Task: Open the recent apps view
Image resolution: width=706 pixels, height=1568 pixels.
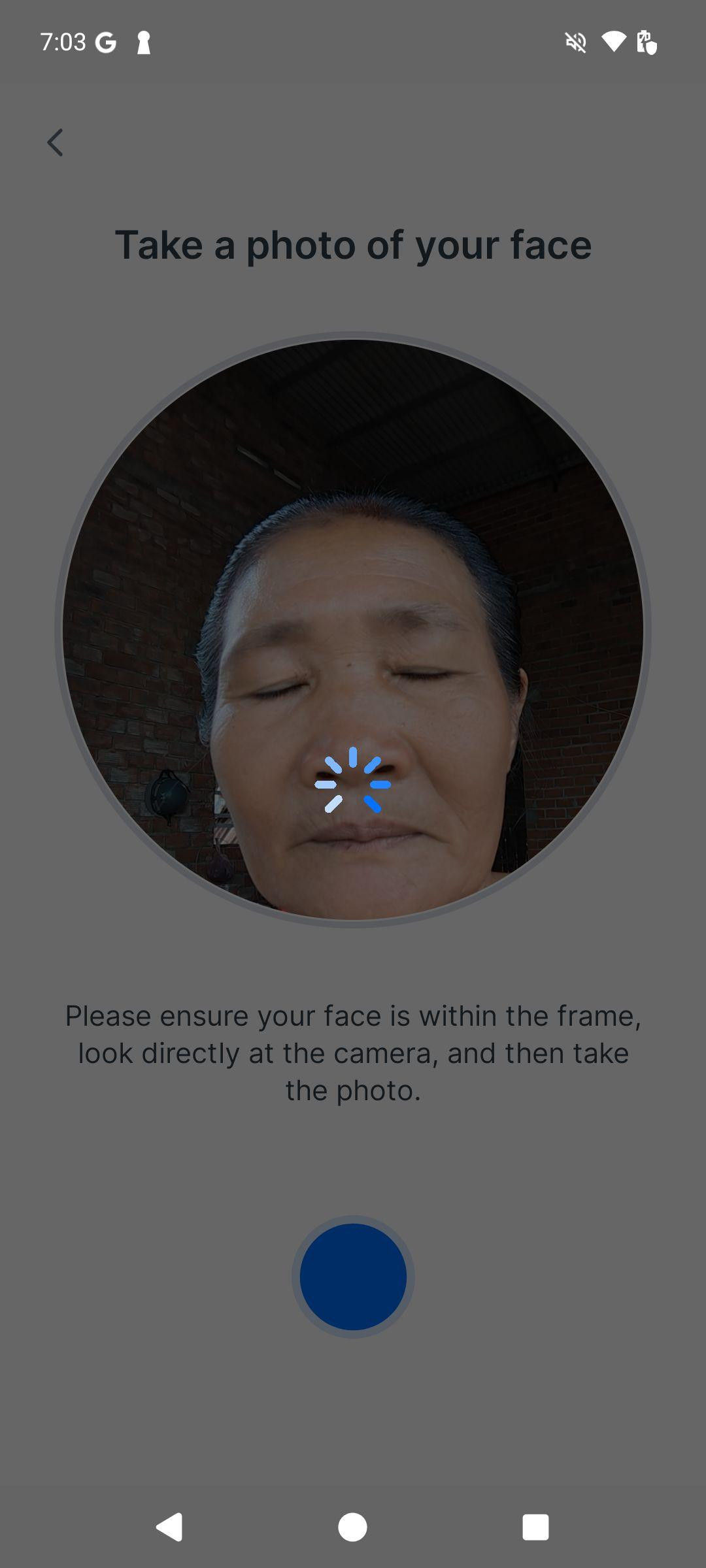Action: click(535, 1527)
